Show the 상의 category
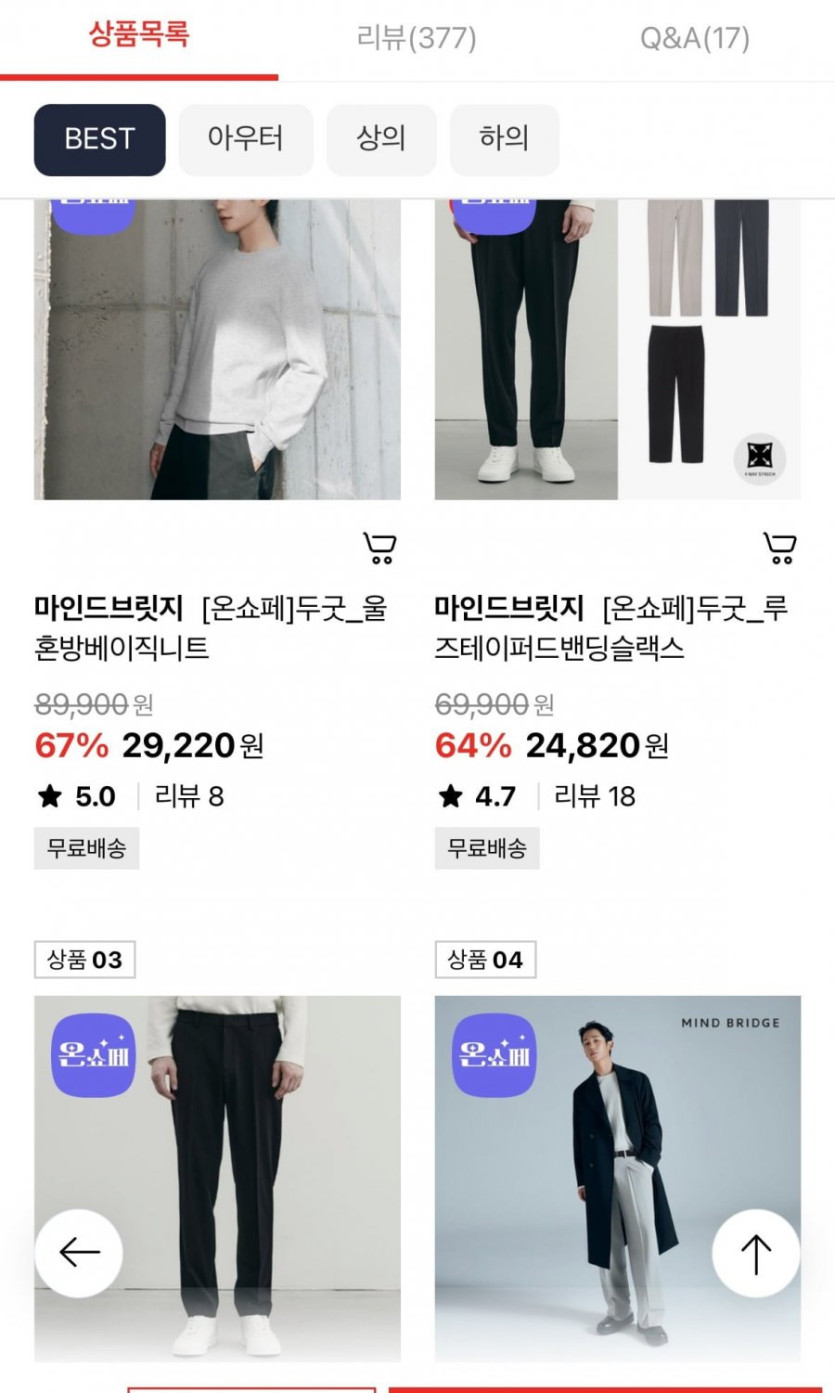Viewport: 835px width, 1393px height. (381, 140)
